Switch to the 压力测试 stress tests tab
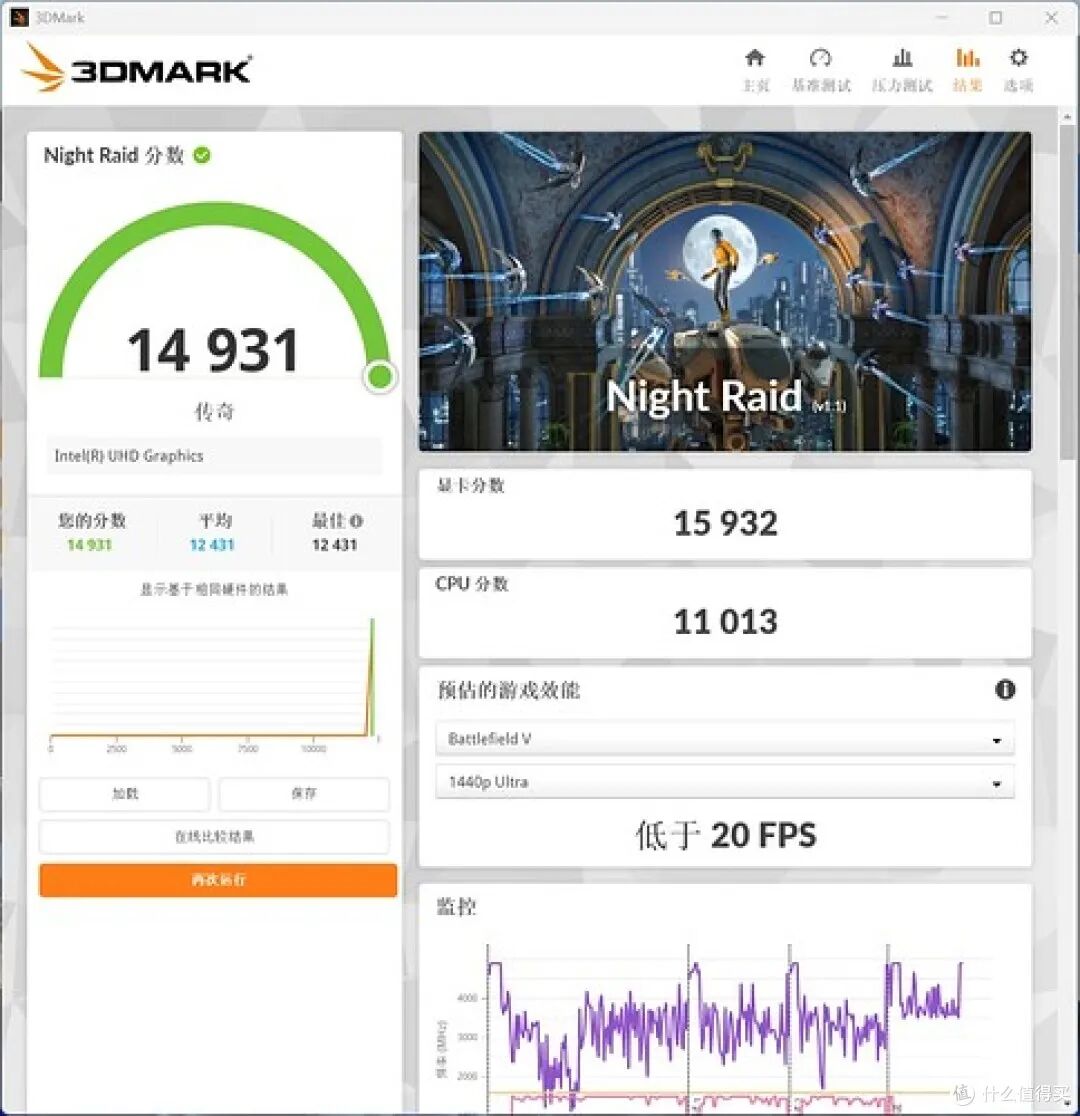Image resolution: width=1080 pixels, height=1116 pixels. pos(902,70)
